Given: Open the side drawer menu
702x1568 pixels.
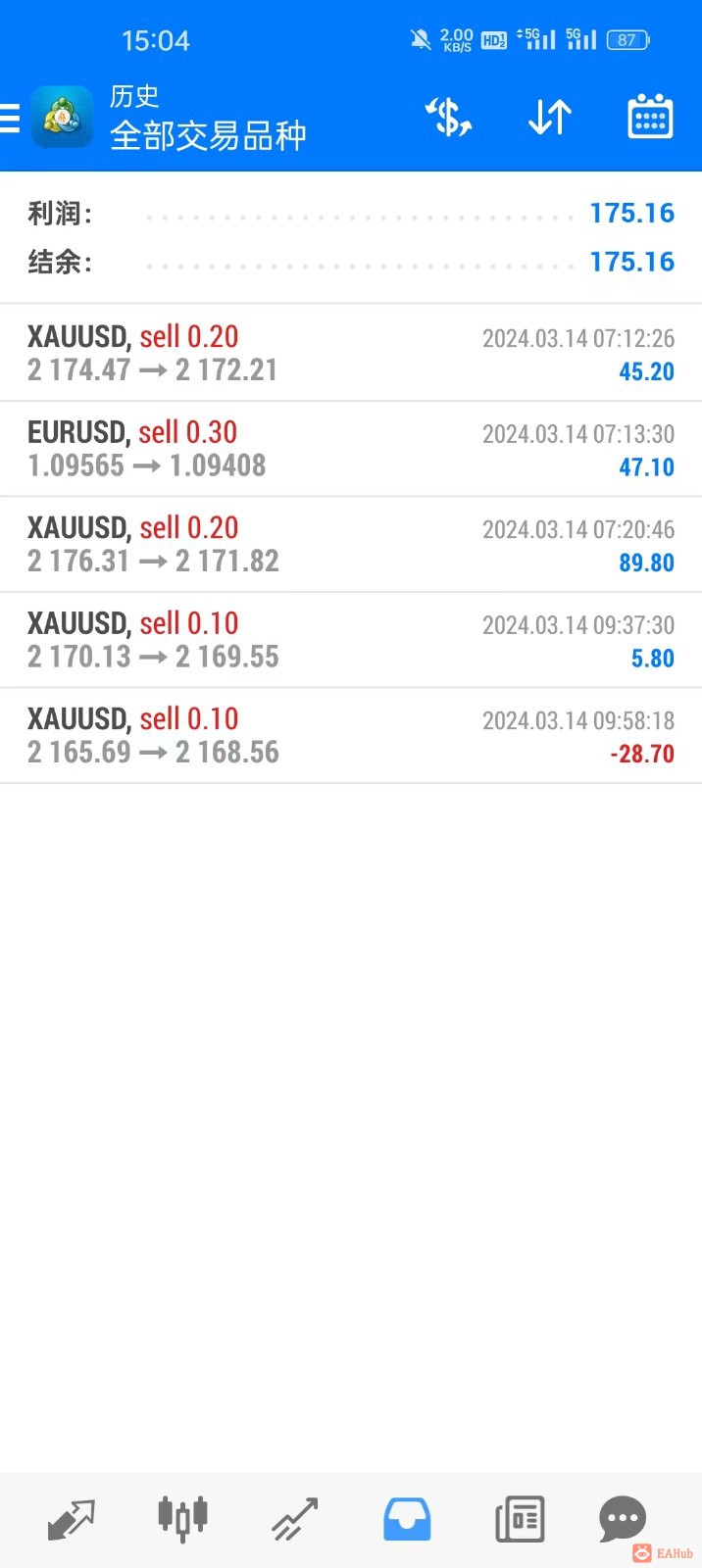Looking at the screenshot, I should pos(10,119).
